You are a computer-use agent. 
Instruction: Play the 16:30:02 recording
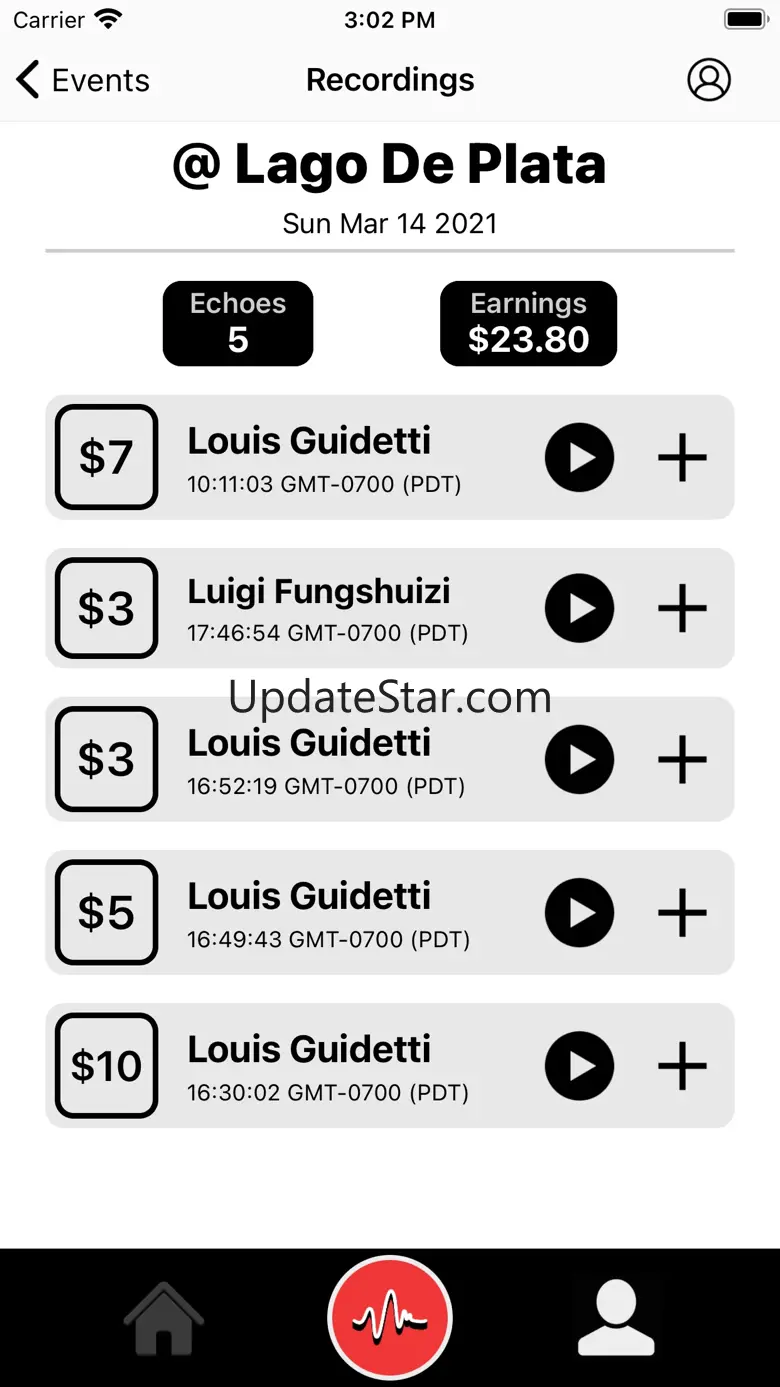[x=579, y=1066]
